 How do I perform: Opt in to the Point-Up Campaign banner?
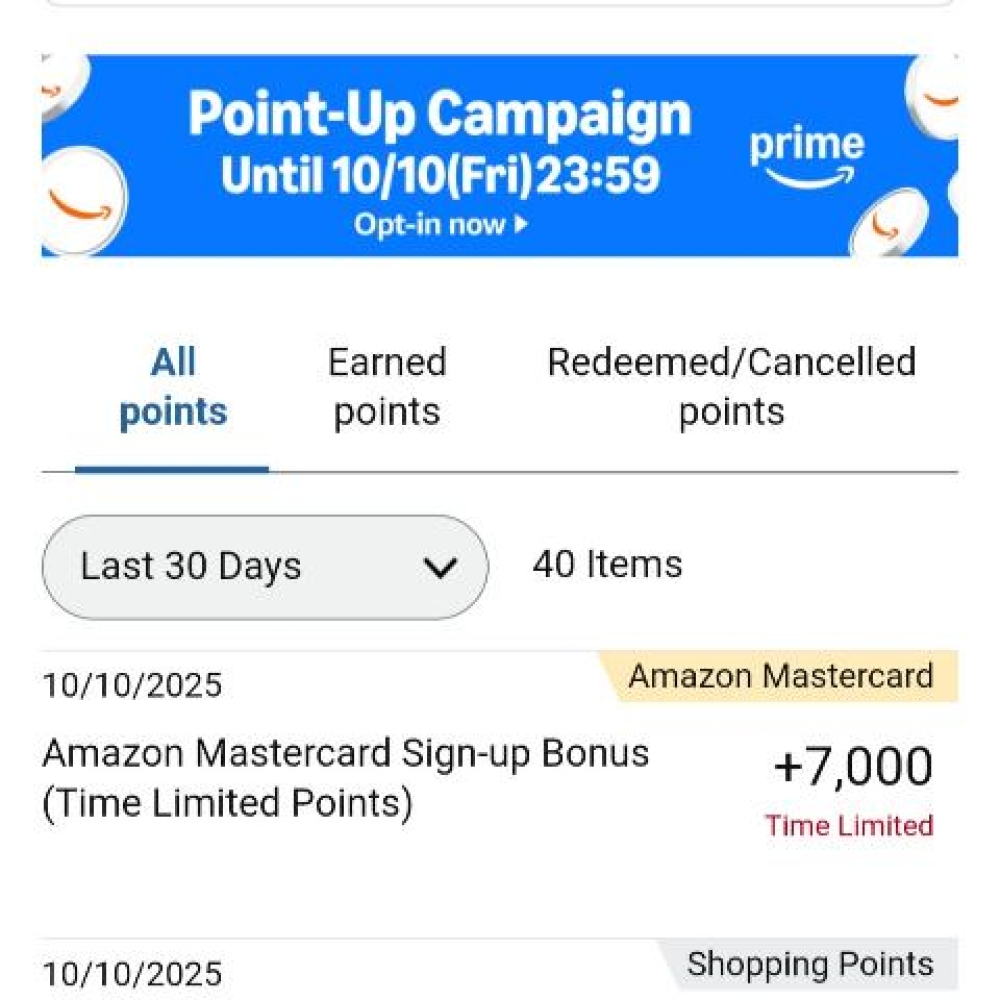point(440,224)
